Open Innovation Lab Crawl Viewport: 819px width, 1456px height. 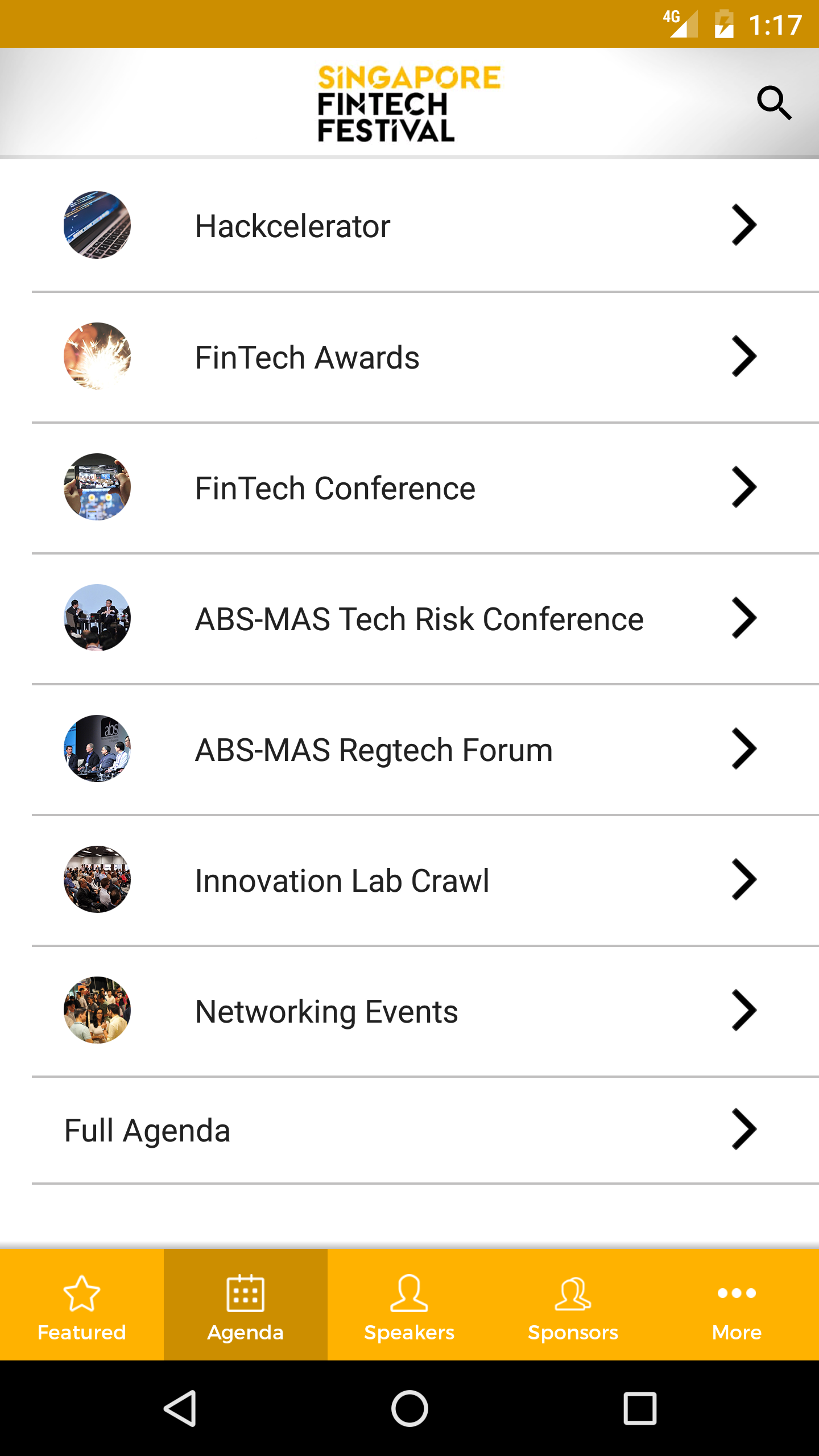409,880
